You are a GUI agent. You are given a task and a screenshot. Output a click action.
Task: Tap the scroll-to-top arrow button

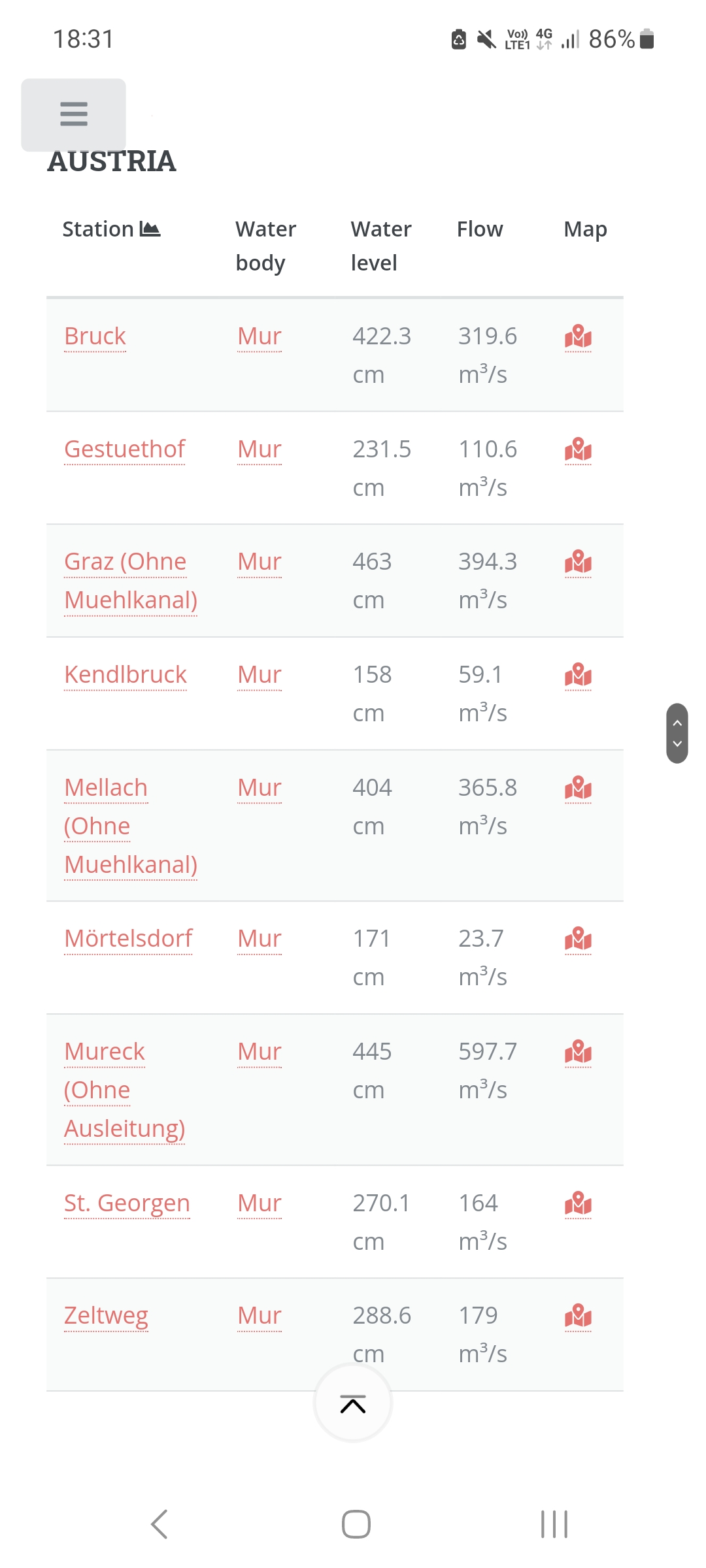click(353, 1403)
